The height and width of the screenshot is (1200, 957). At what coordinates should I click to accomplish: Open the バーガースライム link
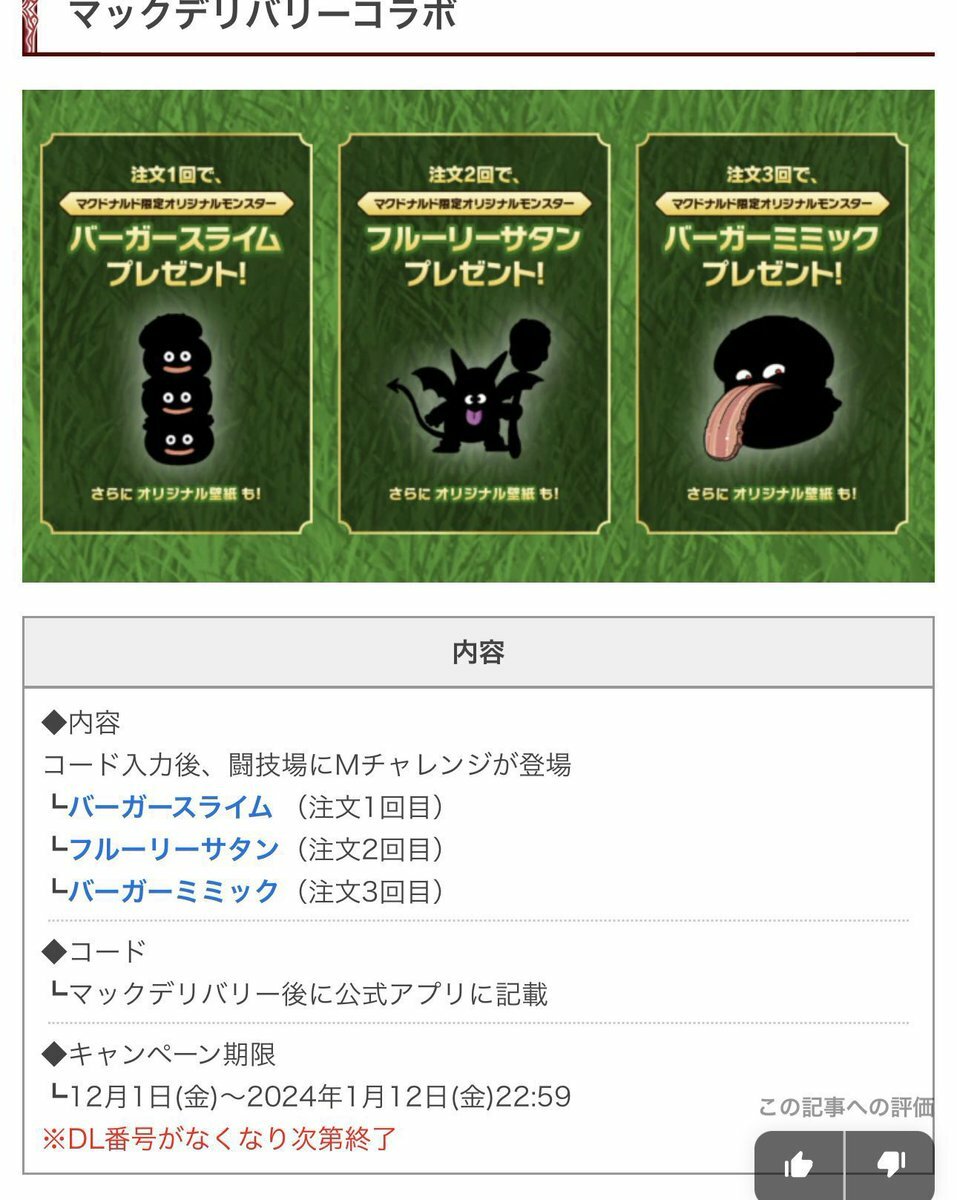click(170, 807)
